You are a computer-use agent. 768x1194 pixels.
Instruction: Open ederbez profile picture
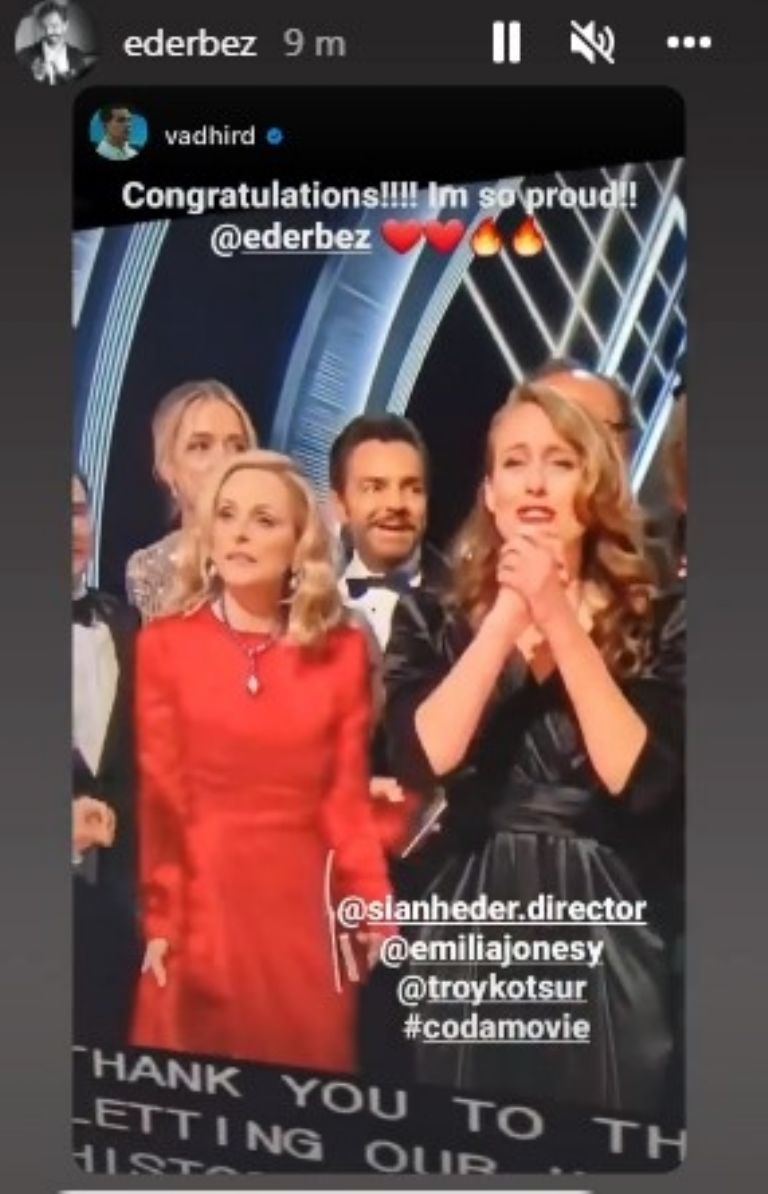click(54, 43)
